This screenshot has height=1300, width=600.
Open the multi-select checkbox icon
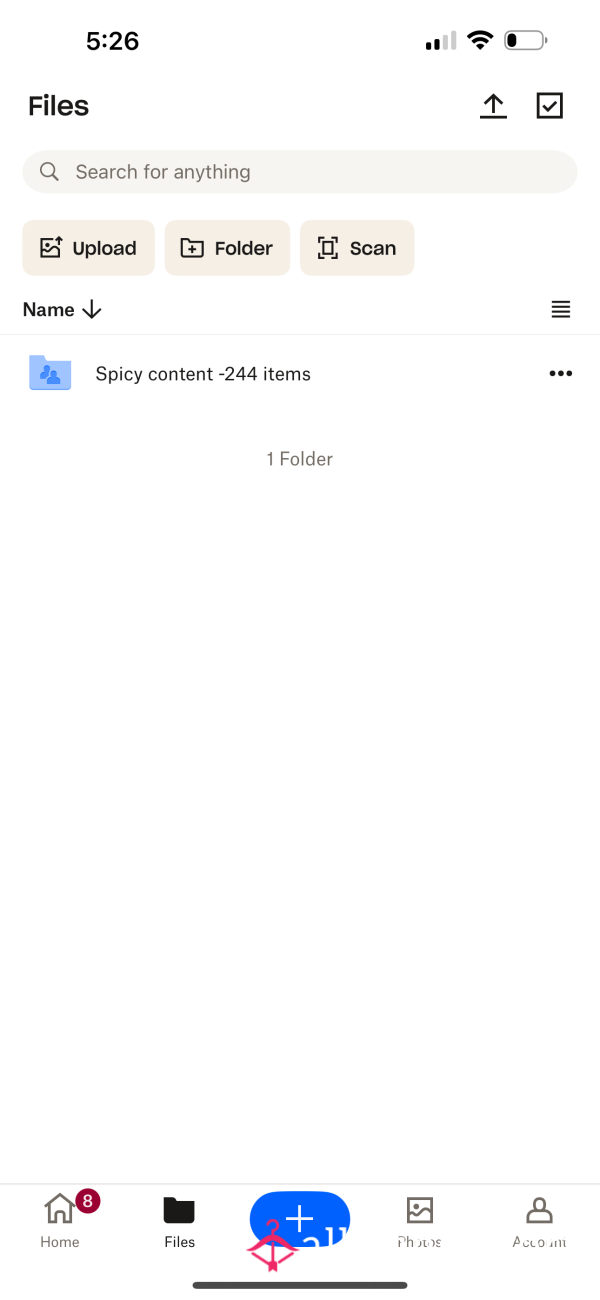click(550, 106)
